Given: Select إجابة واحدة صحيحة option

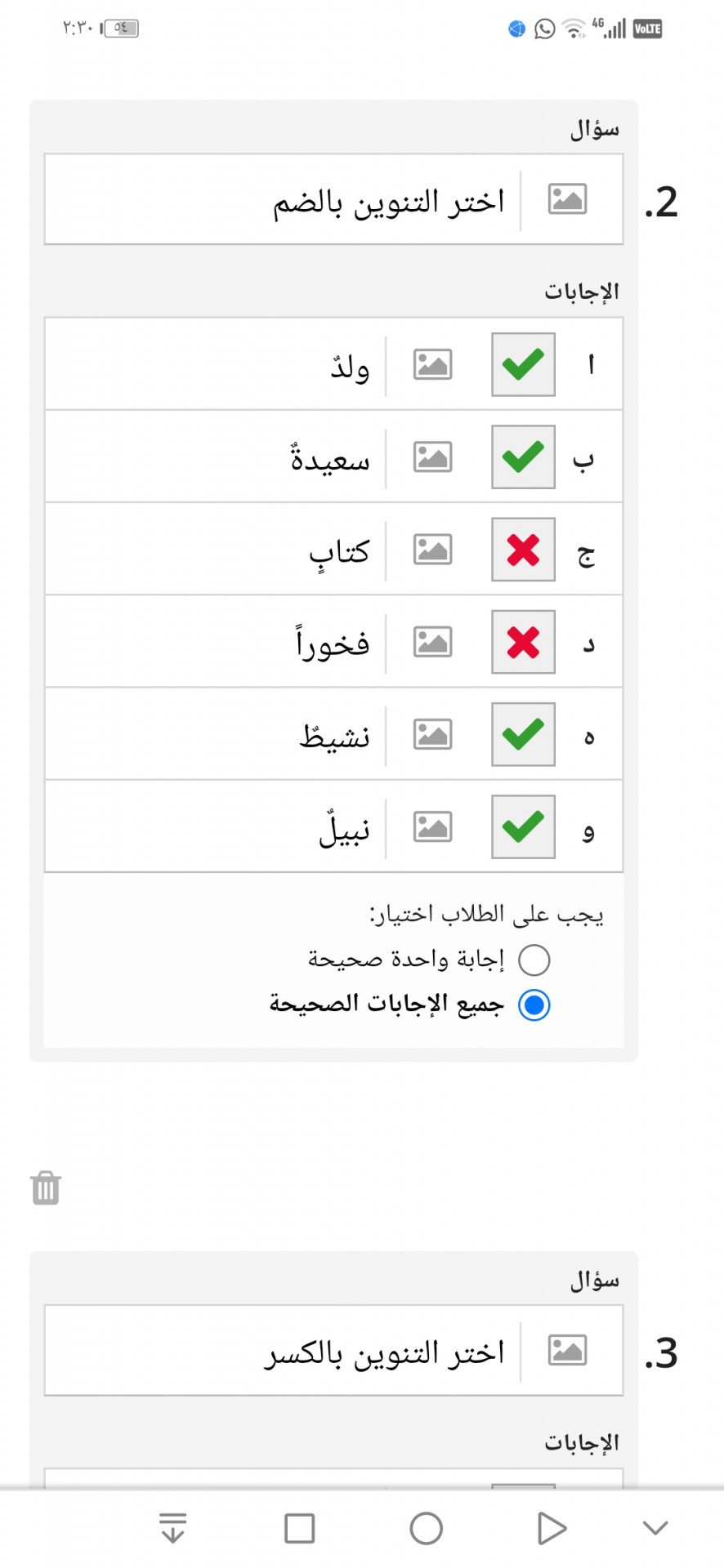Looking at the screenshot, I should point(534,960).
